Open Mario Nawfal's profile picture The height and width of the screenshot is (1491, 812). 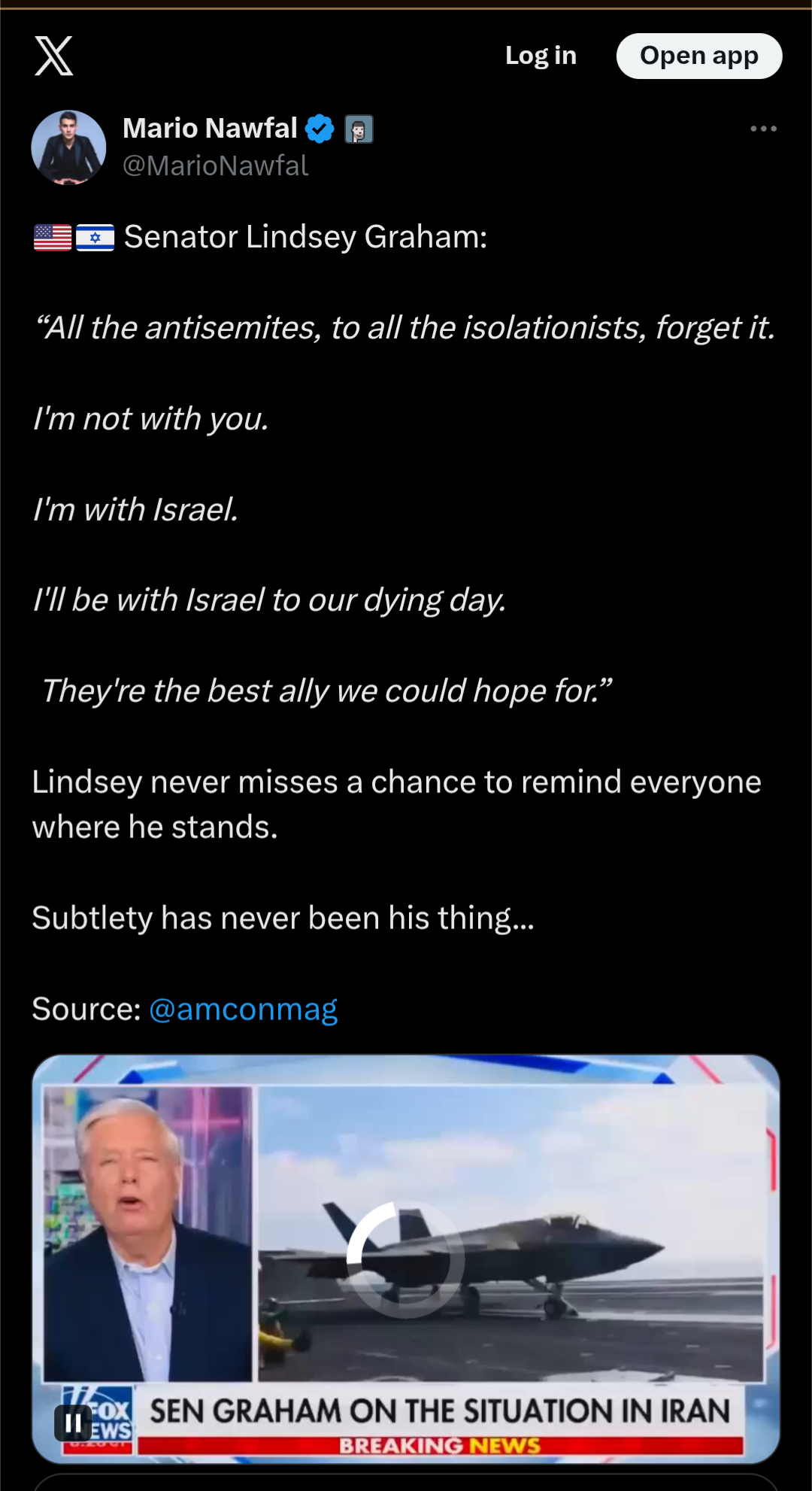68,147
